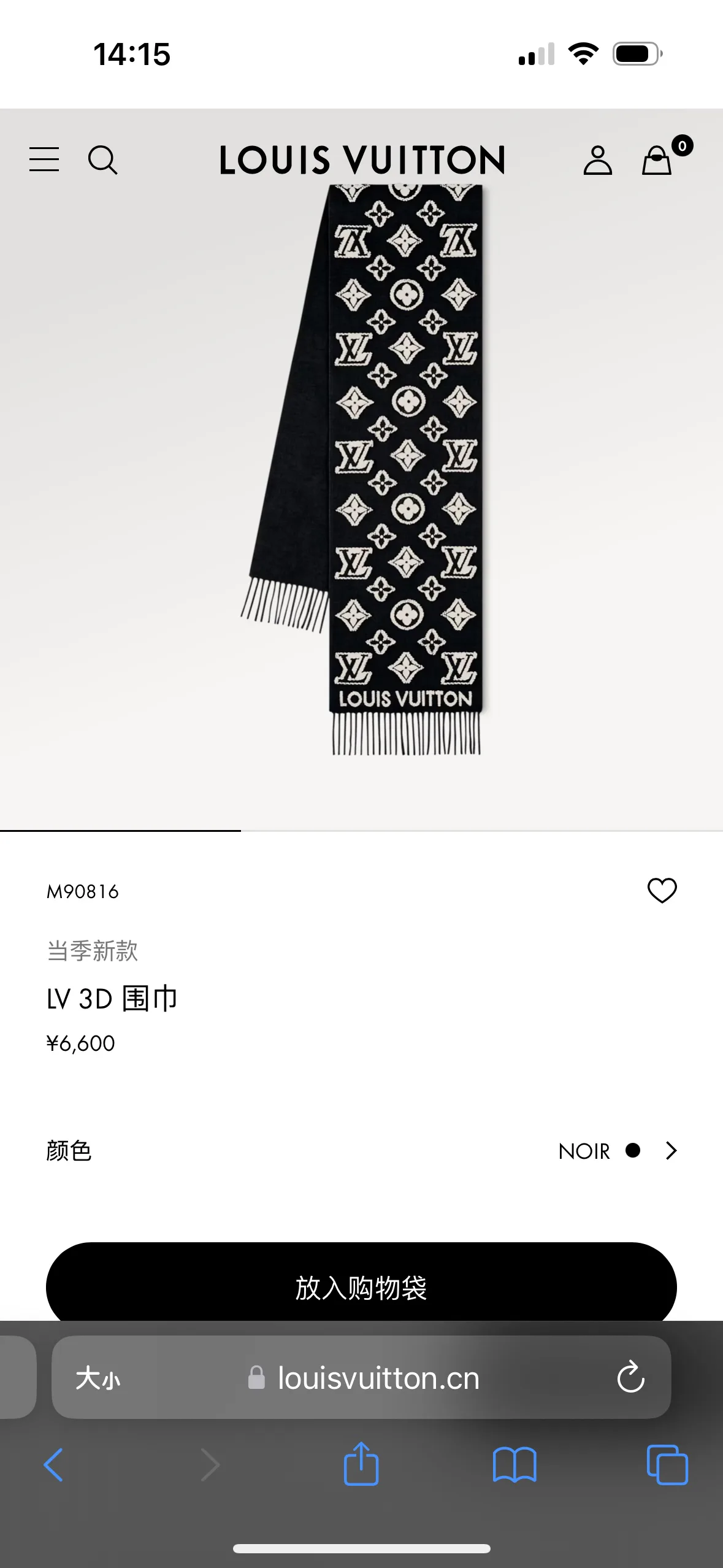
Task: Open the hamburger menu
Action: click(x=44, y=159)
